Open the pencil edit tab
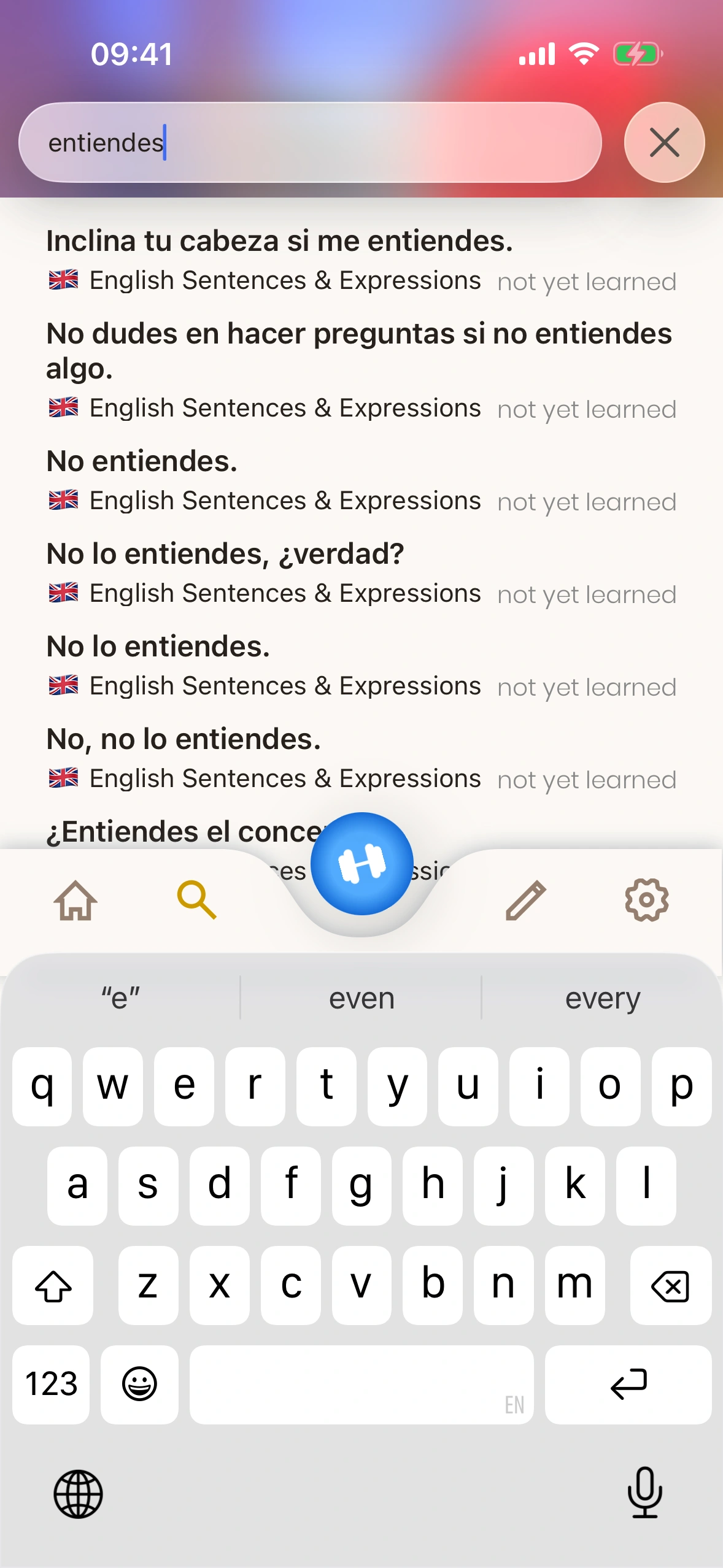The image size is (723, 1568). pyautogui.click(x=525, y=901)
